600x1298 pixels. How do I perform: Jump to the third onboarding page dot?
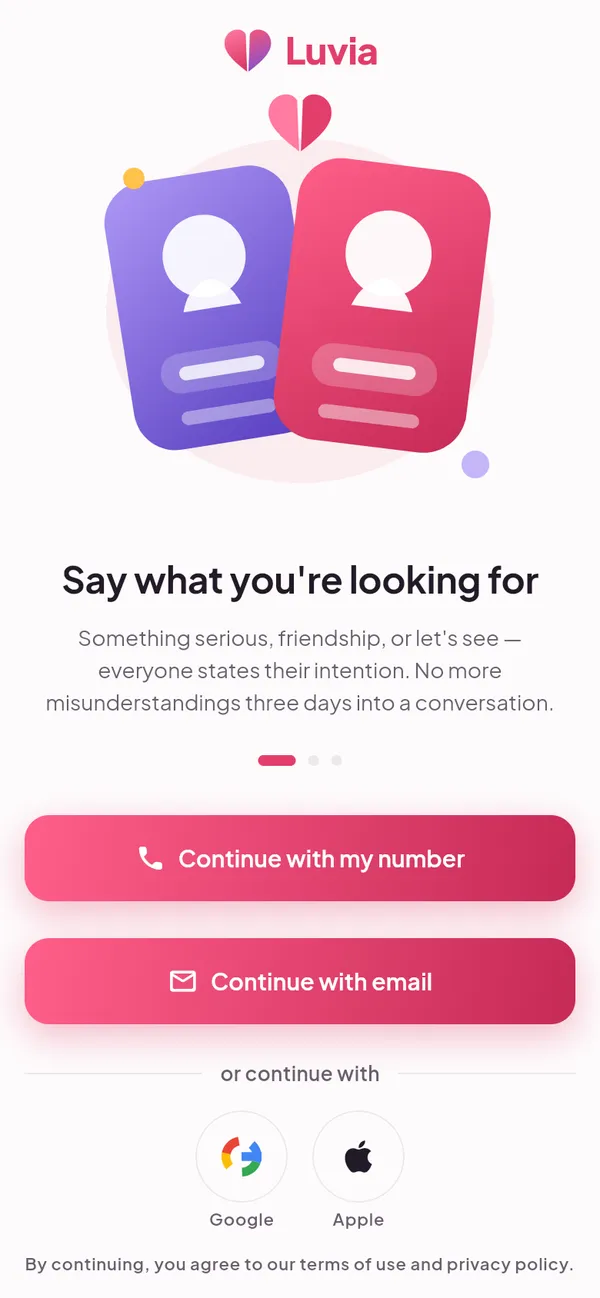pyautogui.click(x=336, y=760)
